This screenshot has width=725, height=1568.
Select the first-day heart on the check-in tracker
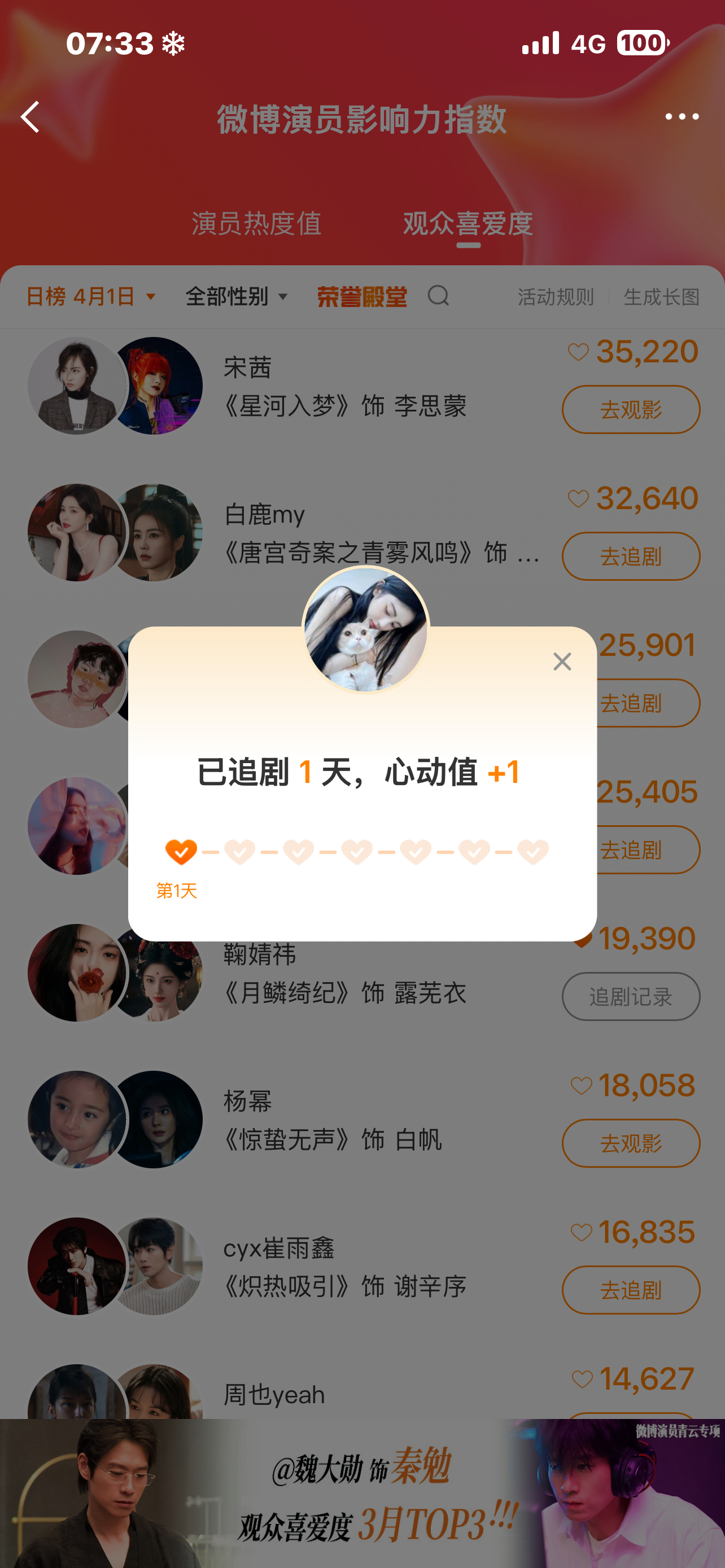coord(181,851)
